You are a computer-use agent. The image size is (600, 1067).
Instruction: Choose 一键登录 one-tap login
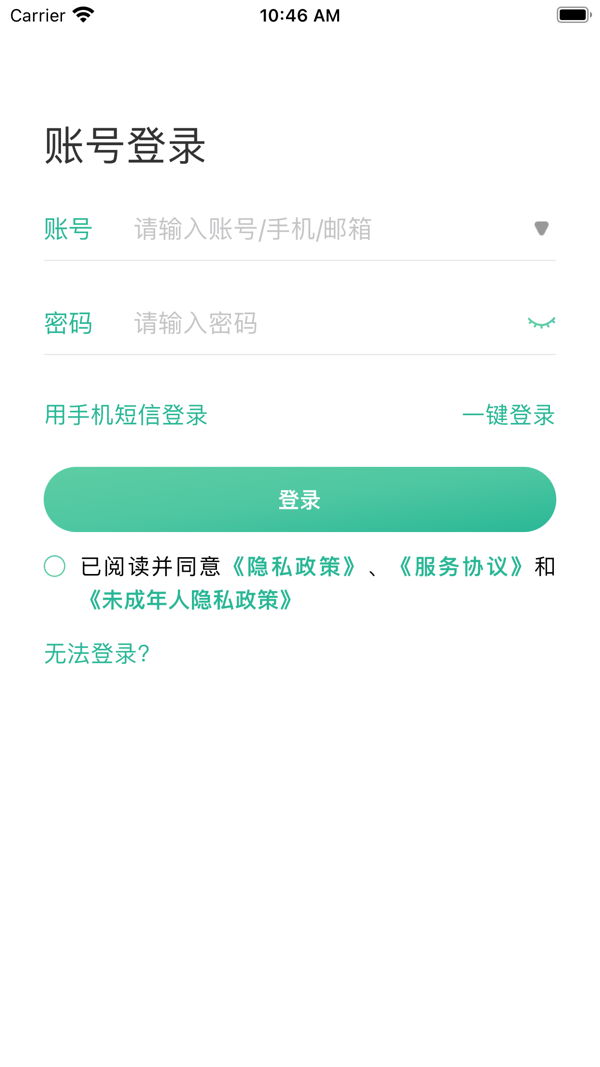[x=508, y=415]
